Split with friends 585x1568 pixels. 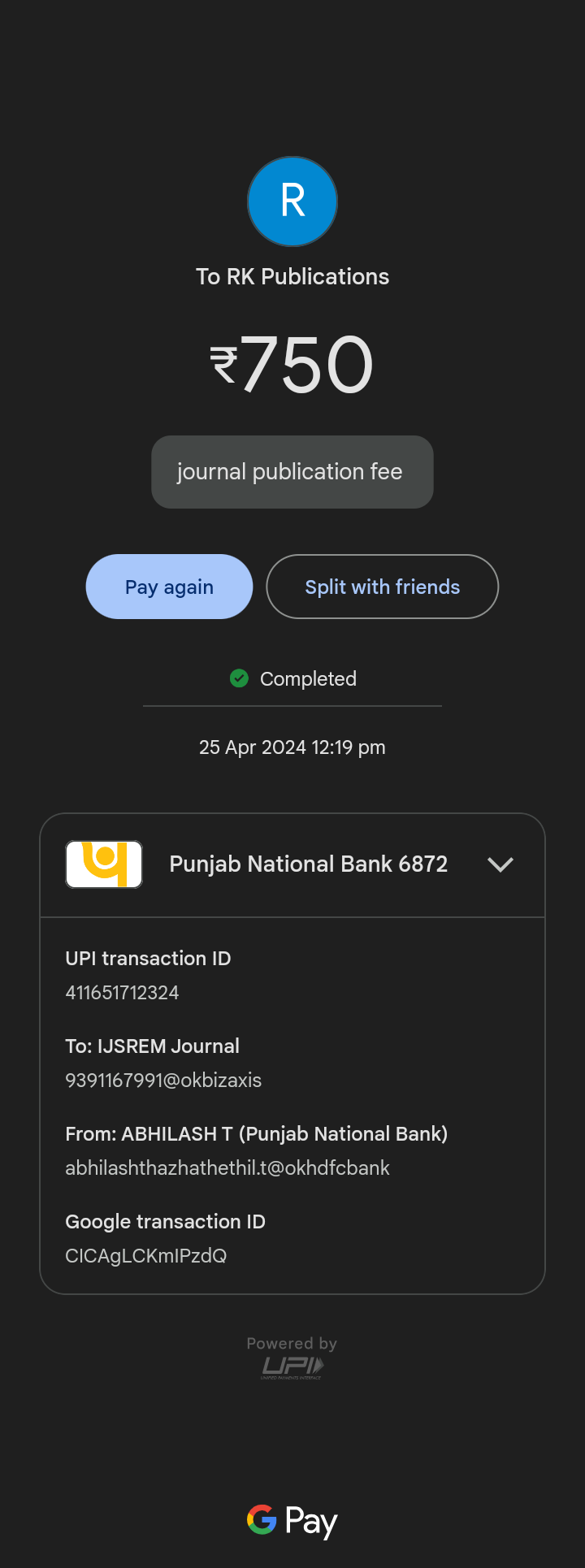pyautogui.click(x=382, y=587)
